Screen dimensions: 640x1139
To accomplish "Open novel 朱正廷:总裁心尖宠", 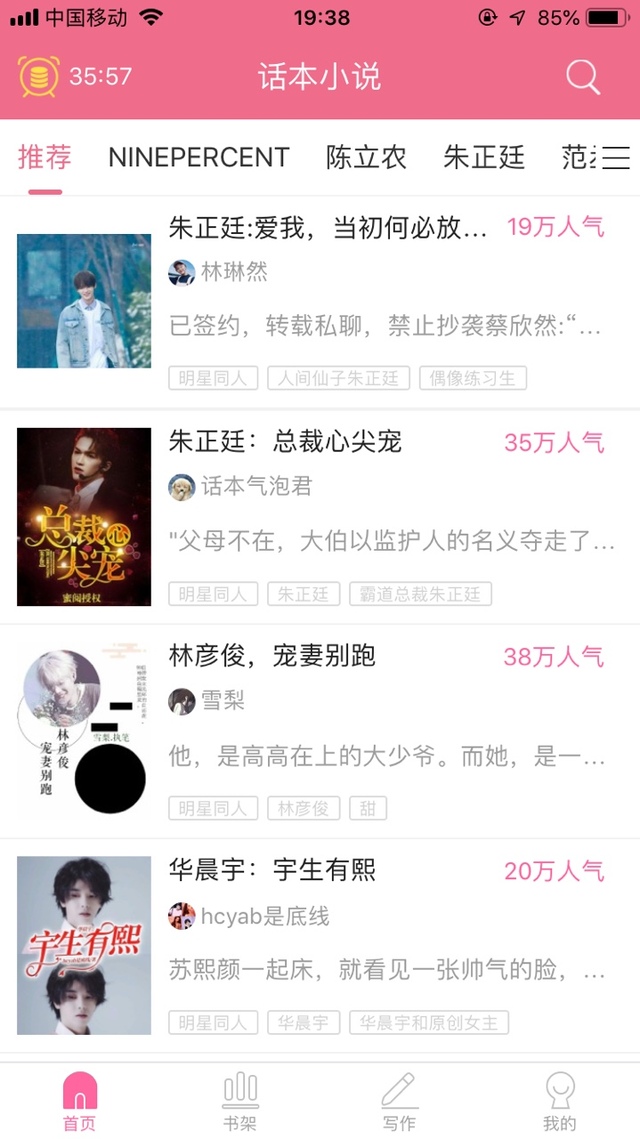I will point(285,442).
